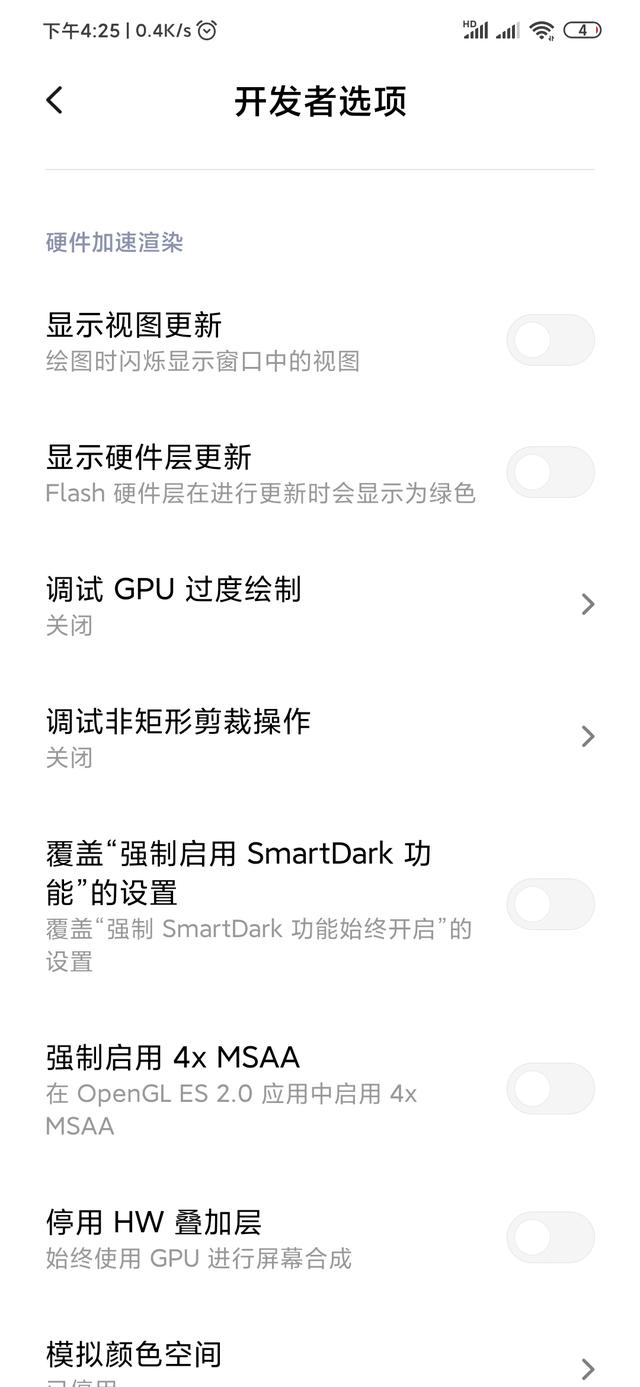
Task: Open 调试非矩形剪裁操作 options
Action: coord(320,736)
